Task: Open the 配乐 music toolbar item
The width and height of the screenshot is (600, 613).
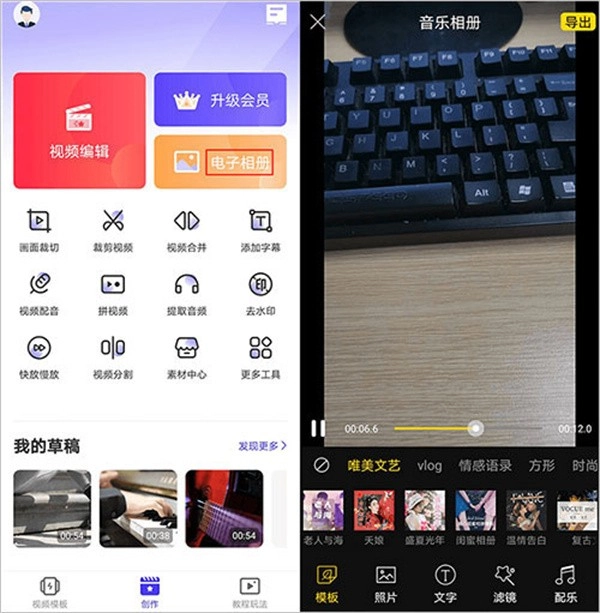Action: coord(565,582)
